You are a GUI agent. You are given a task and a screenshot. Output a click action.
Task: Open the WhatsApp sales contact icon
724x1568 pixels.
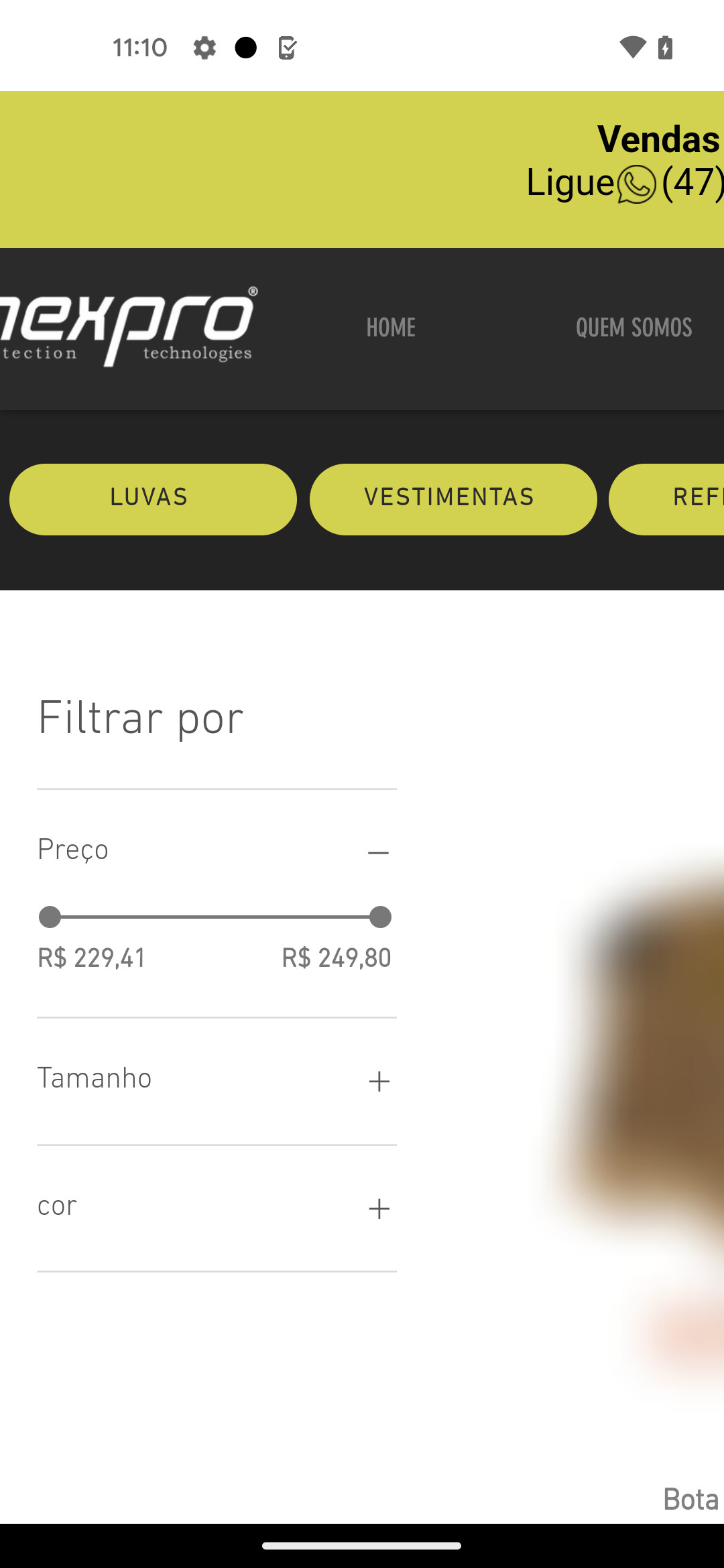[636, 184]
